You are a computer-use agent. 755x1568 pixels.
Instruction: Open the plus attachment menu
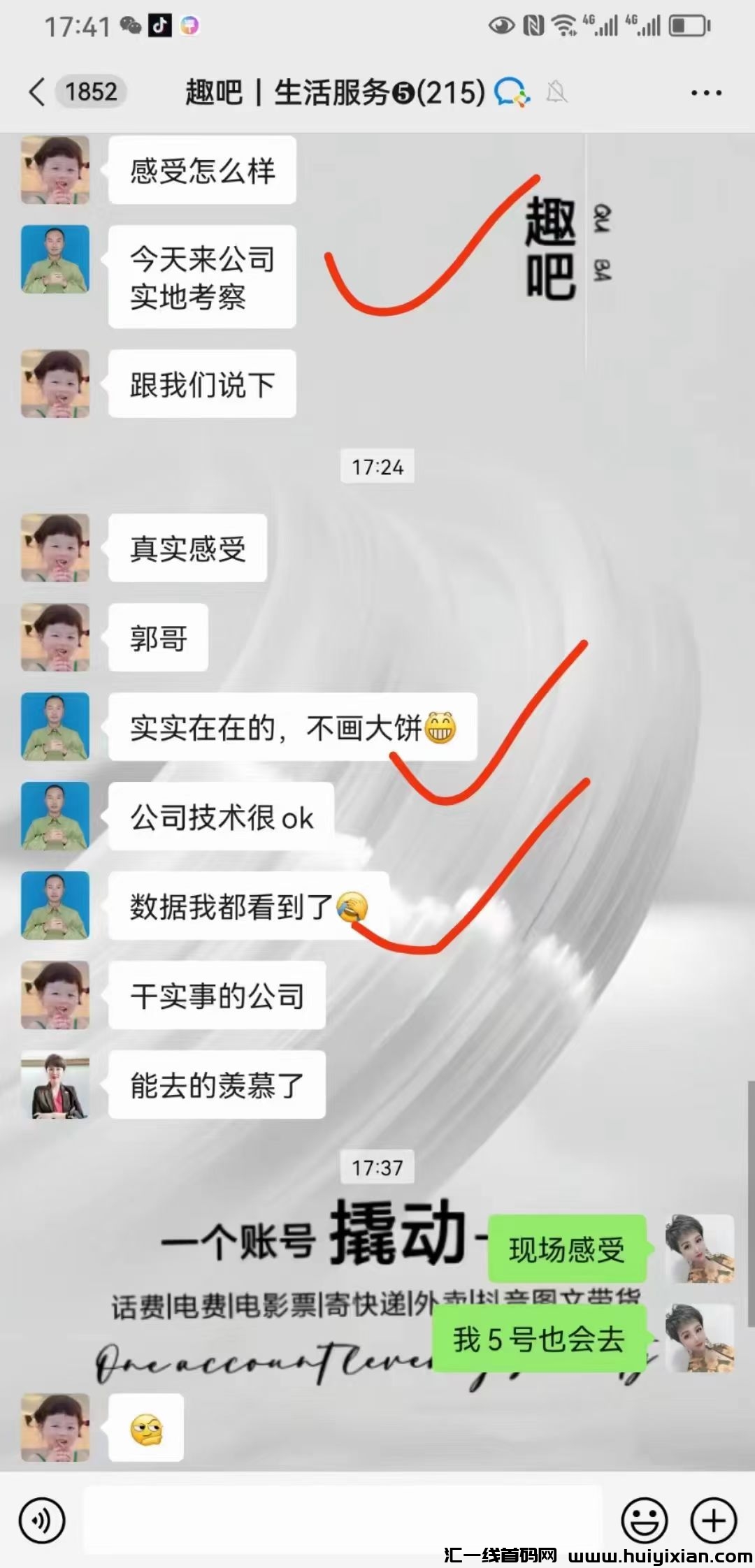713,1520
